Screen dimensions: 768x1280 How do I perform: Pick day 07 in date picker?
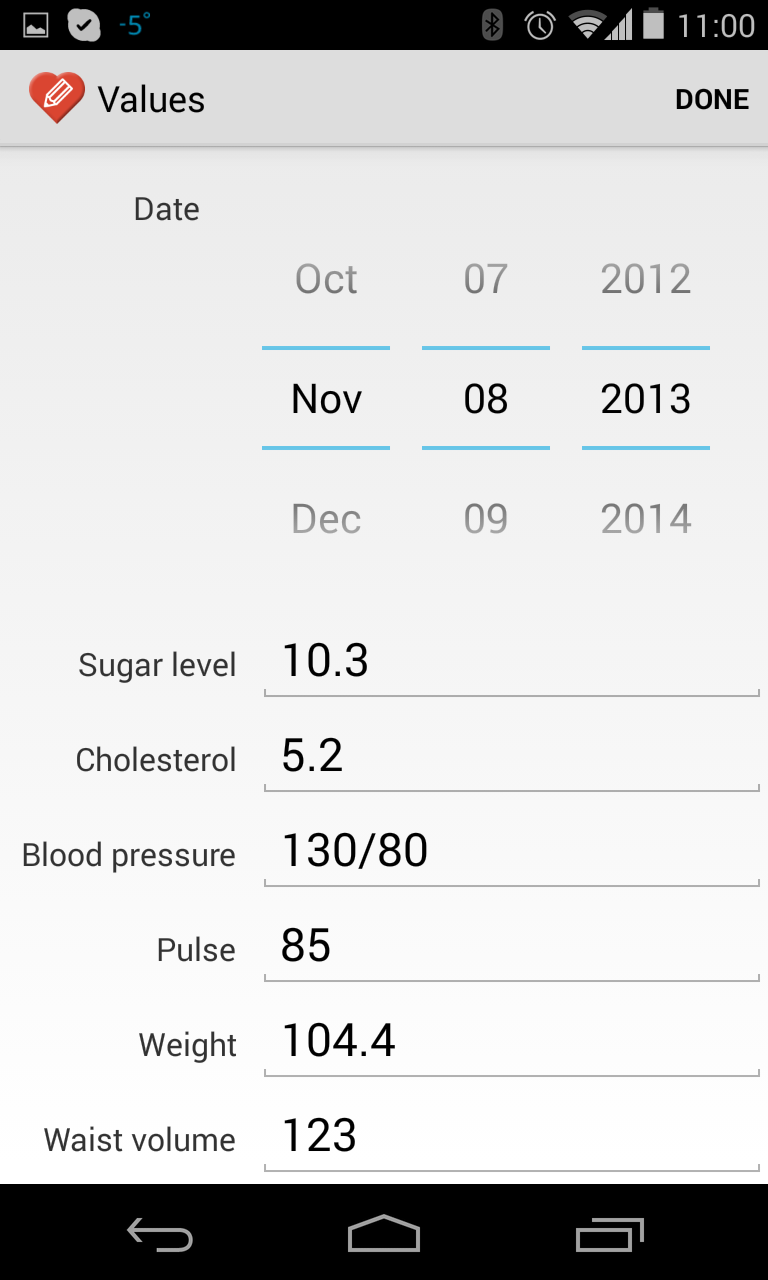click(x=486, y=279)
